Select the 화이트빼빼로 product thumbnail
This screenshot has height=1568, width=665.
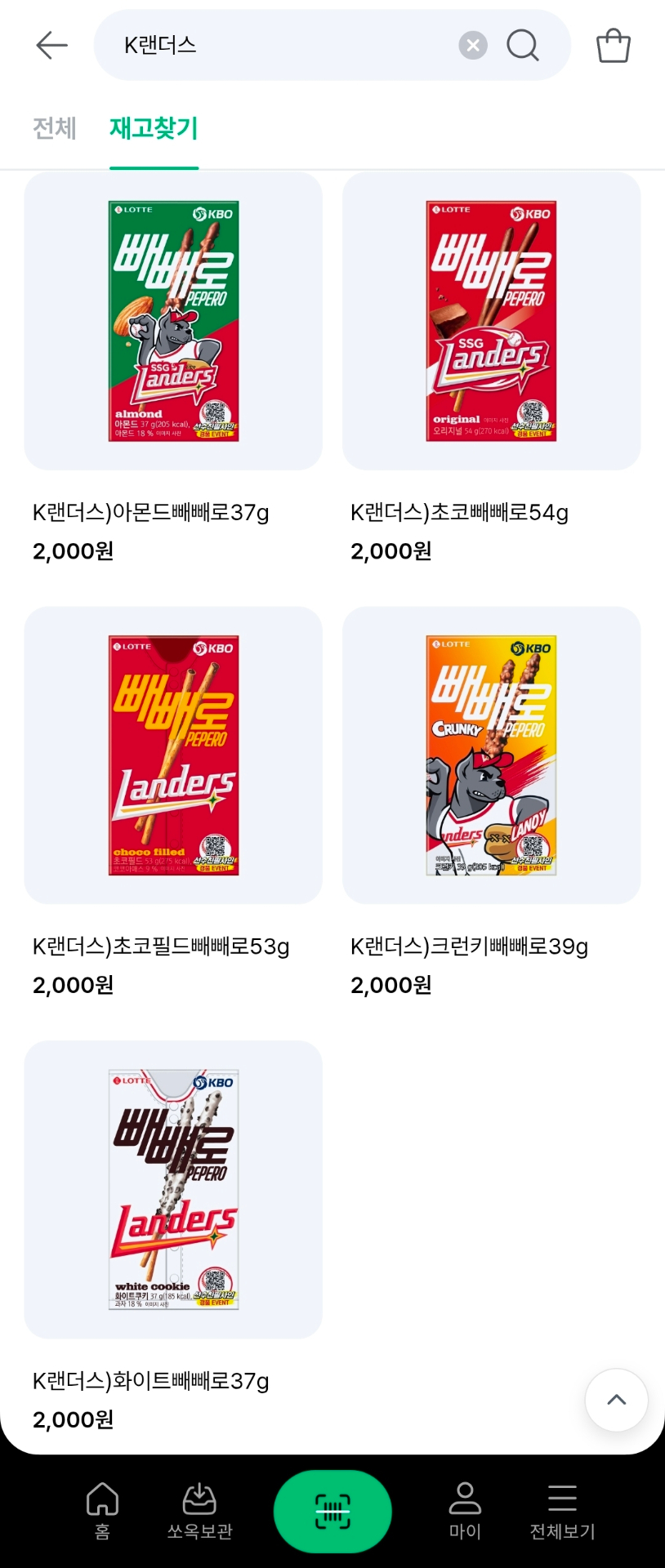172,1189
